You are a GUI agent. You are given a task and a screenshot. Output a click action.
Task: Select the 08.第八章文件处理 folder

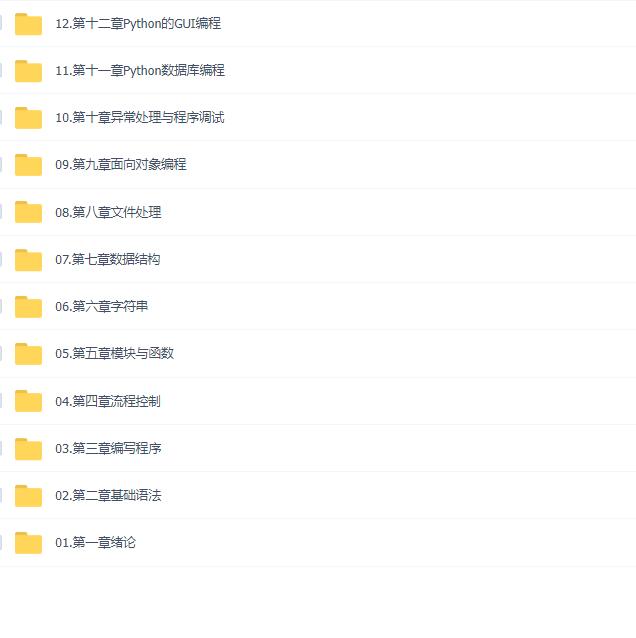[x=107, y=212]
